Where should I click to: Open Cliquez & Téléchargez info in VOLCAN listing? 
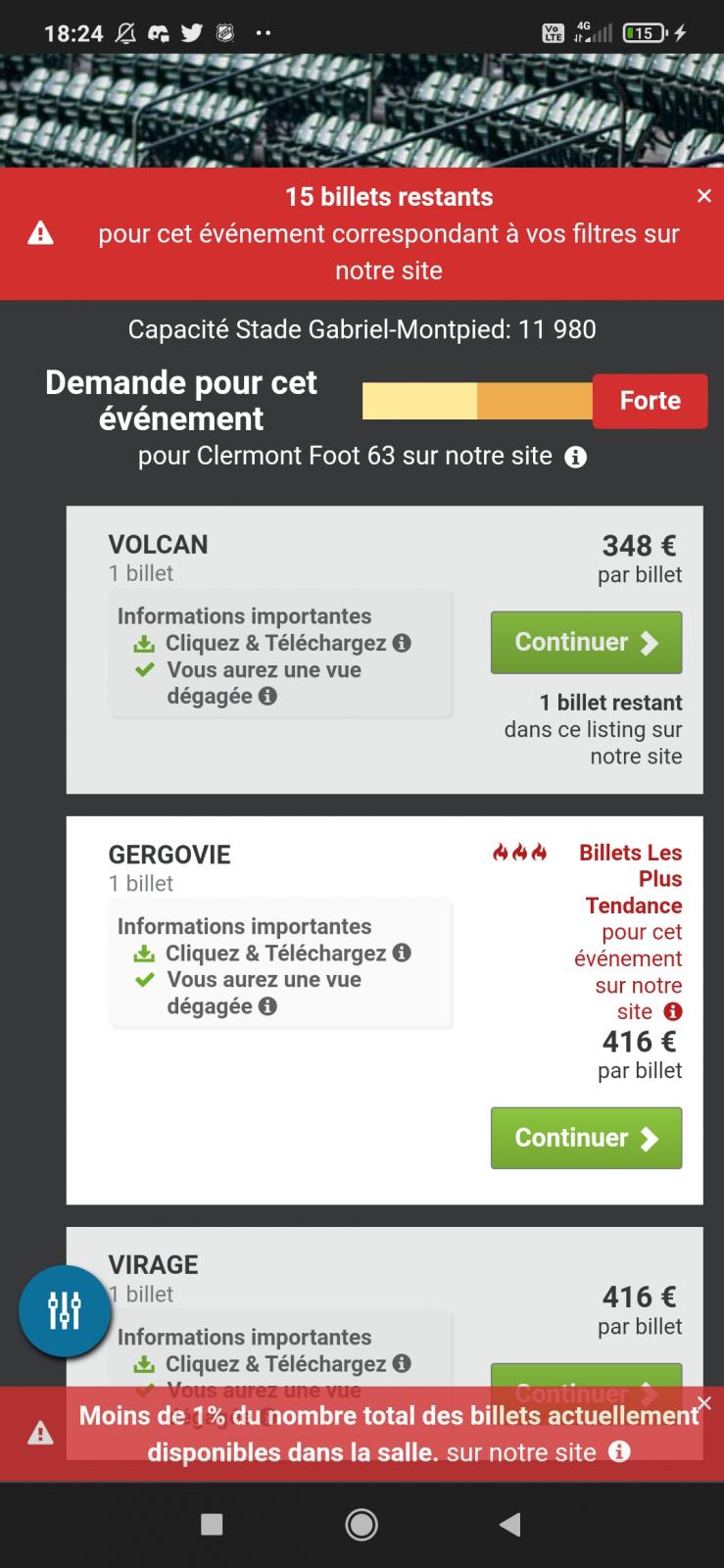click(x=402, y=644)
